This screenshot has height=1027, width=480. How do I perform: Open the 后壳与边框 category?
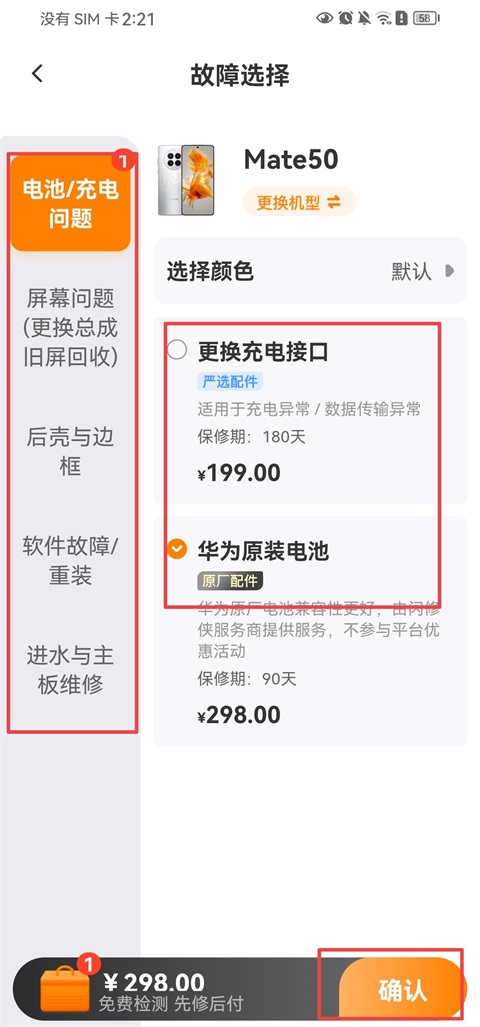click(x=70, y=451)
